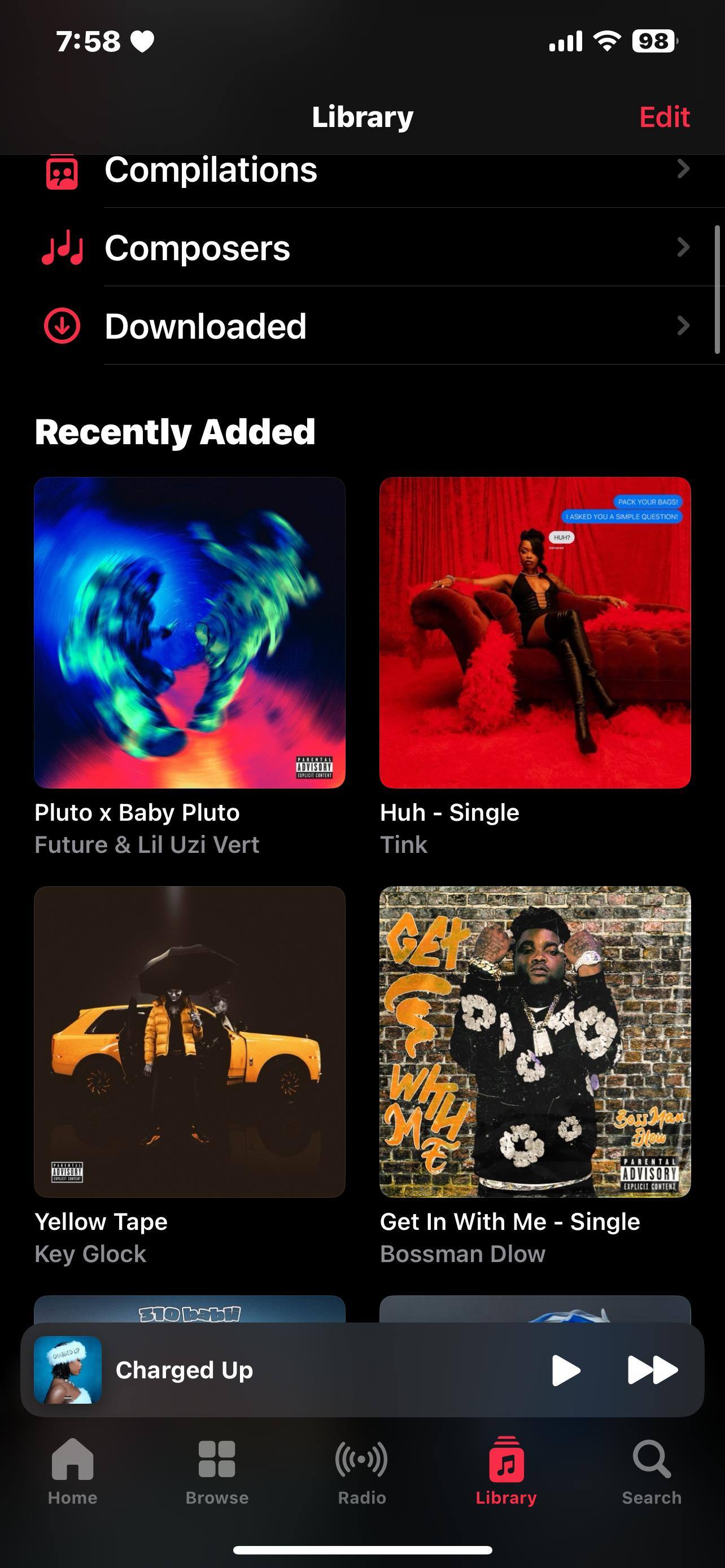Open Yellow Tape by Key Glock
725x1568 pixels.
[x=189, y=1041]
